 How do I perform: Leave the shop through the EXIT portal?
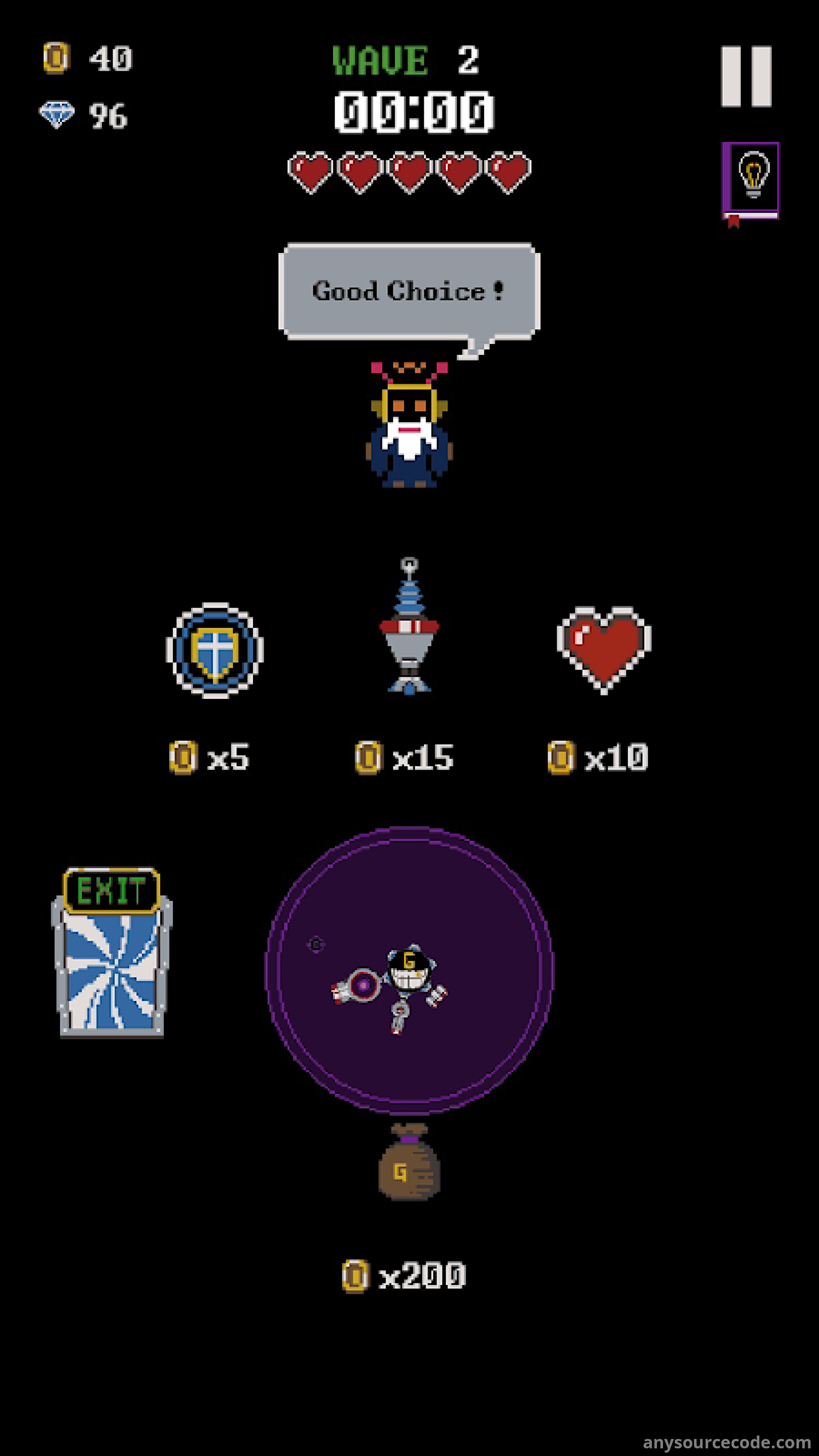point(112,952)
